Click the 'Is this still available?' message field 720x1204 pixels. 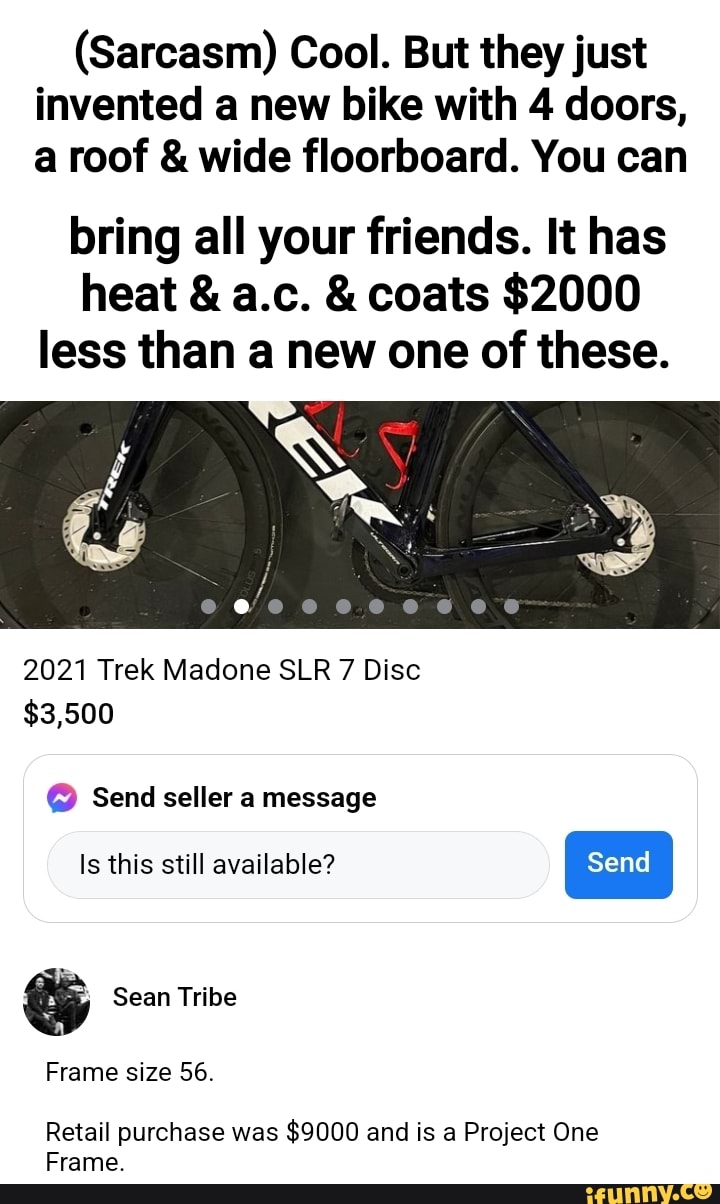click(x=298, y=864)
